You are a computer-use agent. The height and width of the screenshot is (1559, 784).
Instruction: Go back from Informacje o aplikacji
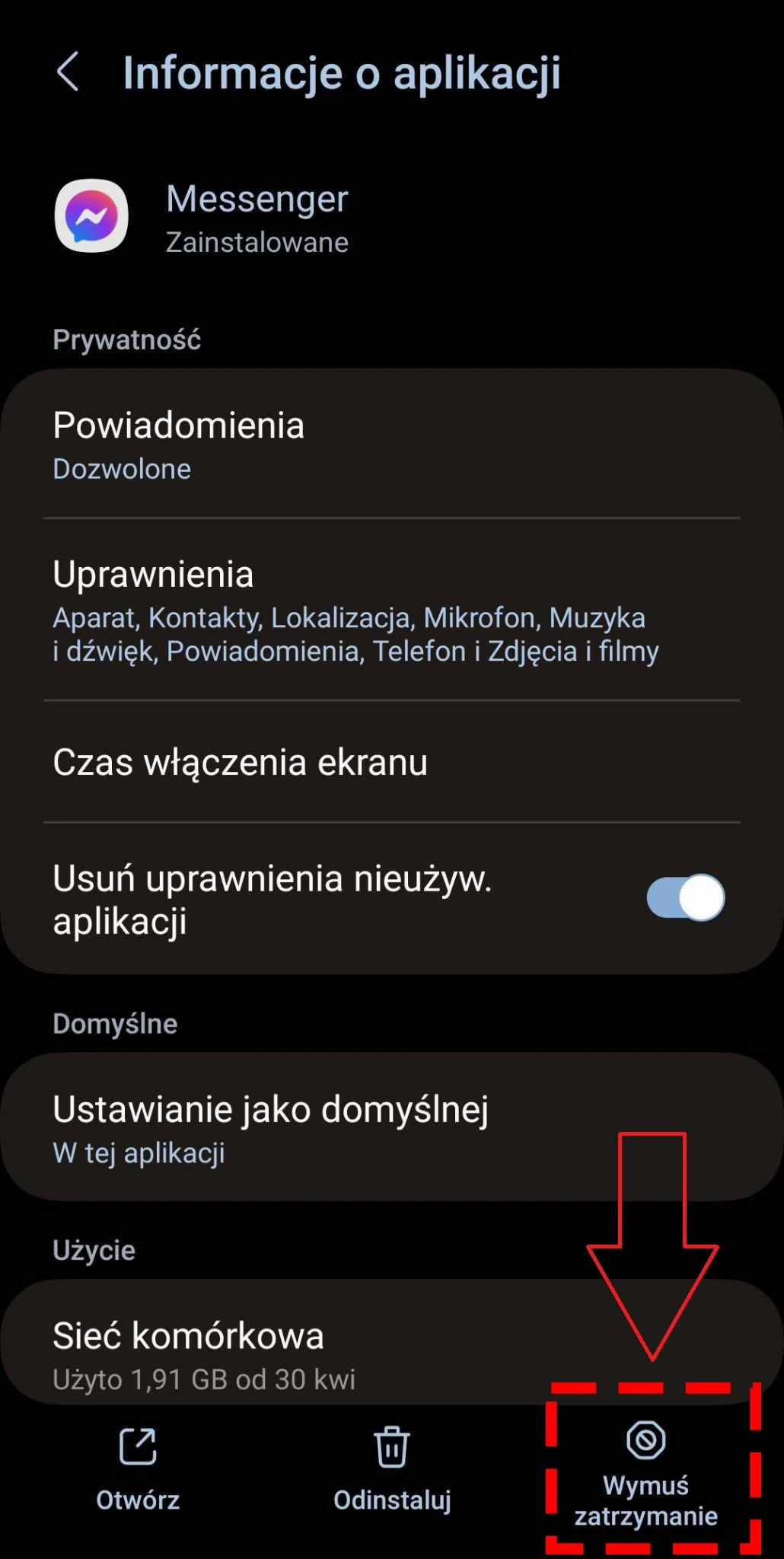coord(69,72)
